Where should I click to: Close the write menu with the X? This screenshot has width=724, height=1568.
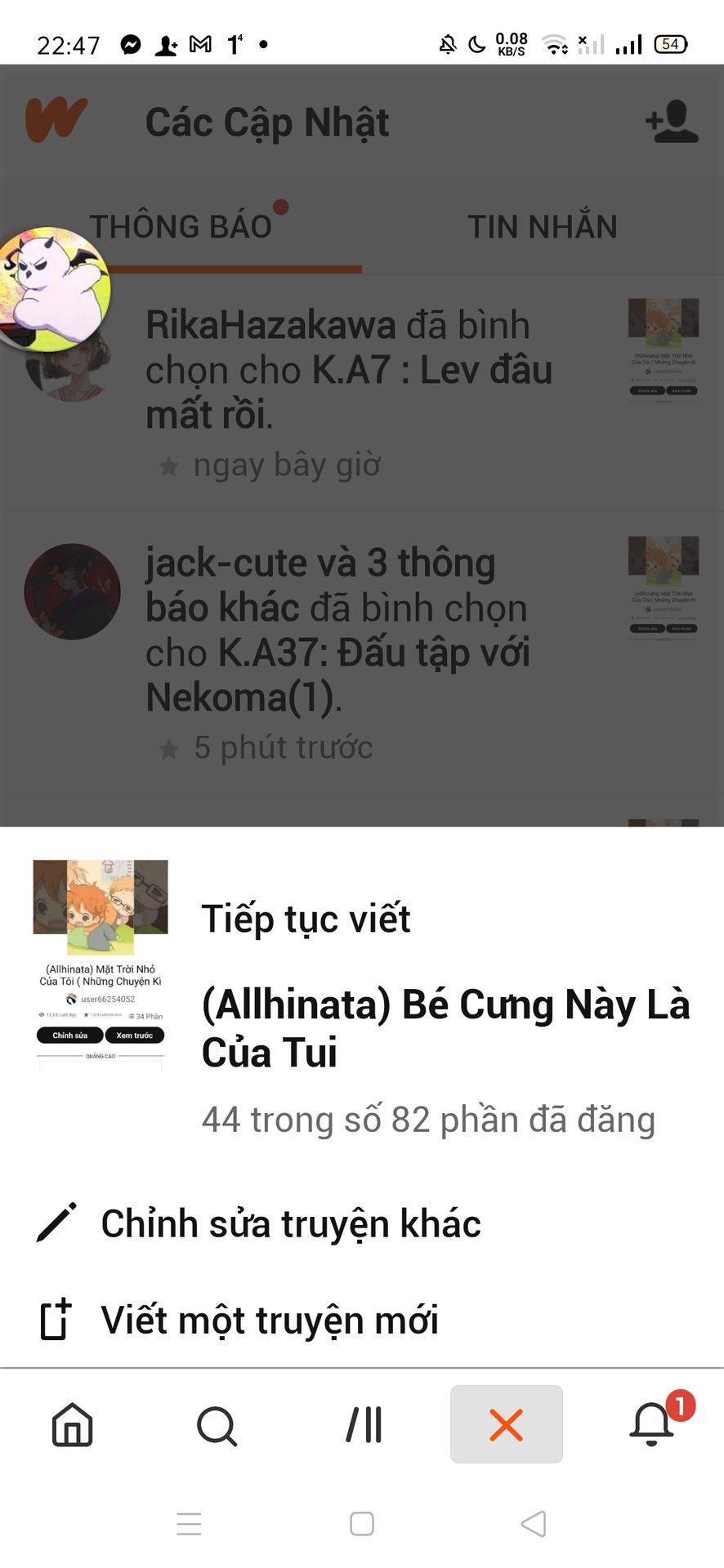coord(506,1425)
